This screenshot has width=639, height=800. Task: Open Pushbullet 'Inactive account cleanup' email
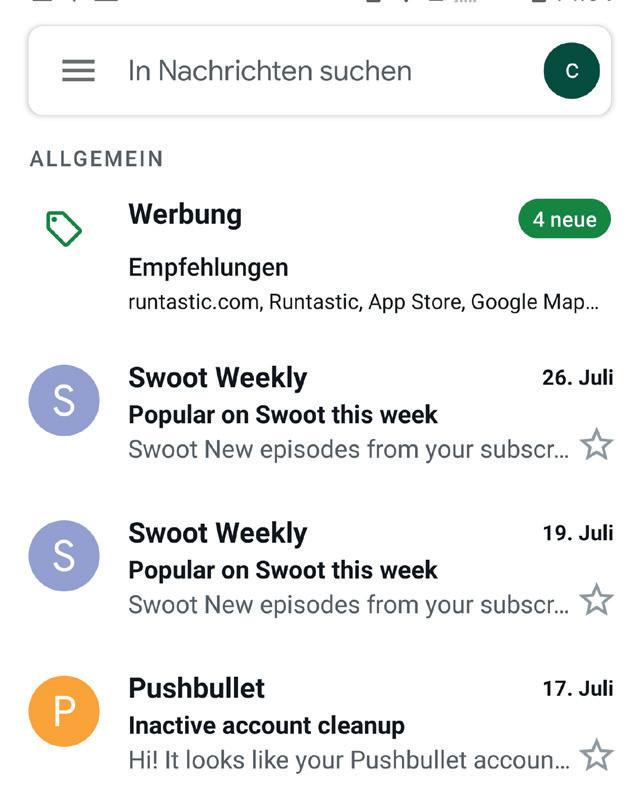click(340, 725)
